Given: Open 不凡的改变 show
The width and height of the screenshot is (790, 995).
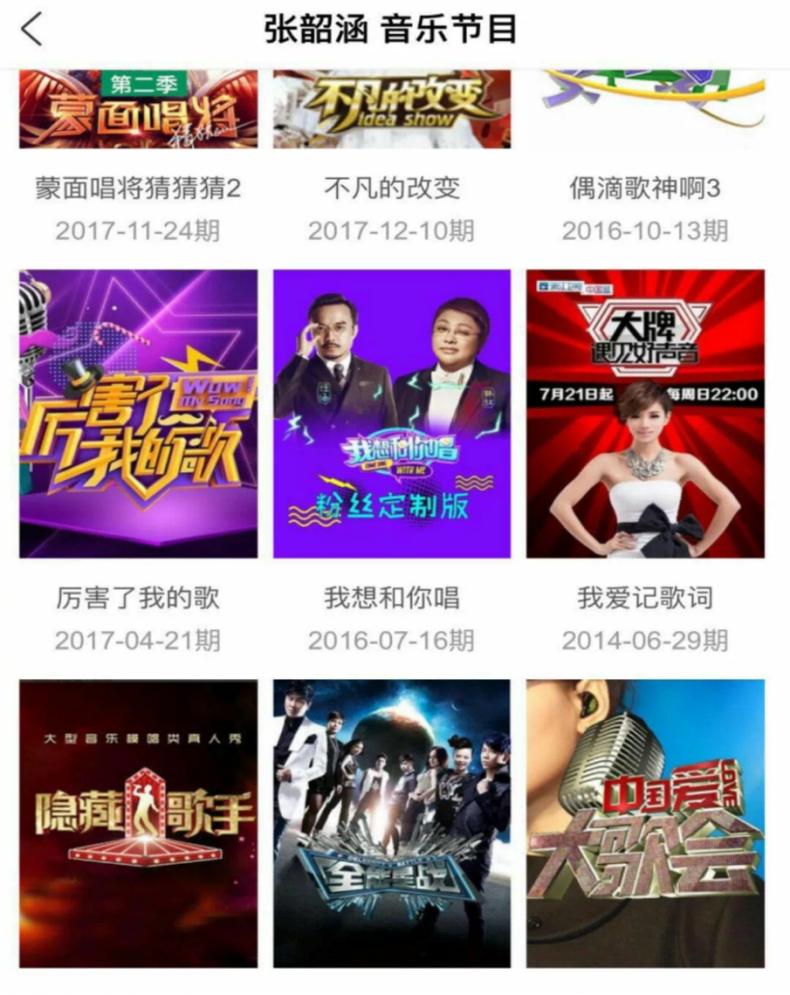Looking at the screenshot, I should click(x=392, y=110).
